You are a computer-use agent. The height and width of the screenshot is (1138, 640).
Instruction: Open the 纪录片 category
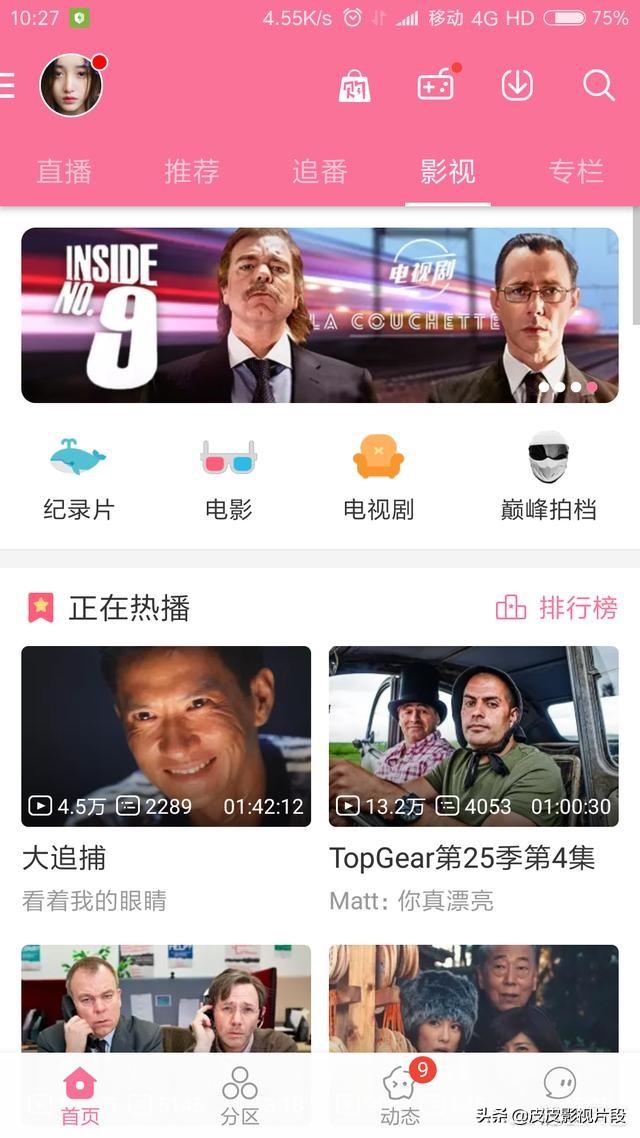[x=79, y=480]
